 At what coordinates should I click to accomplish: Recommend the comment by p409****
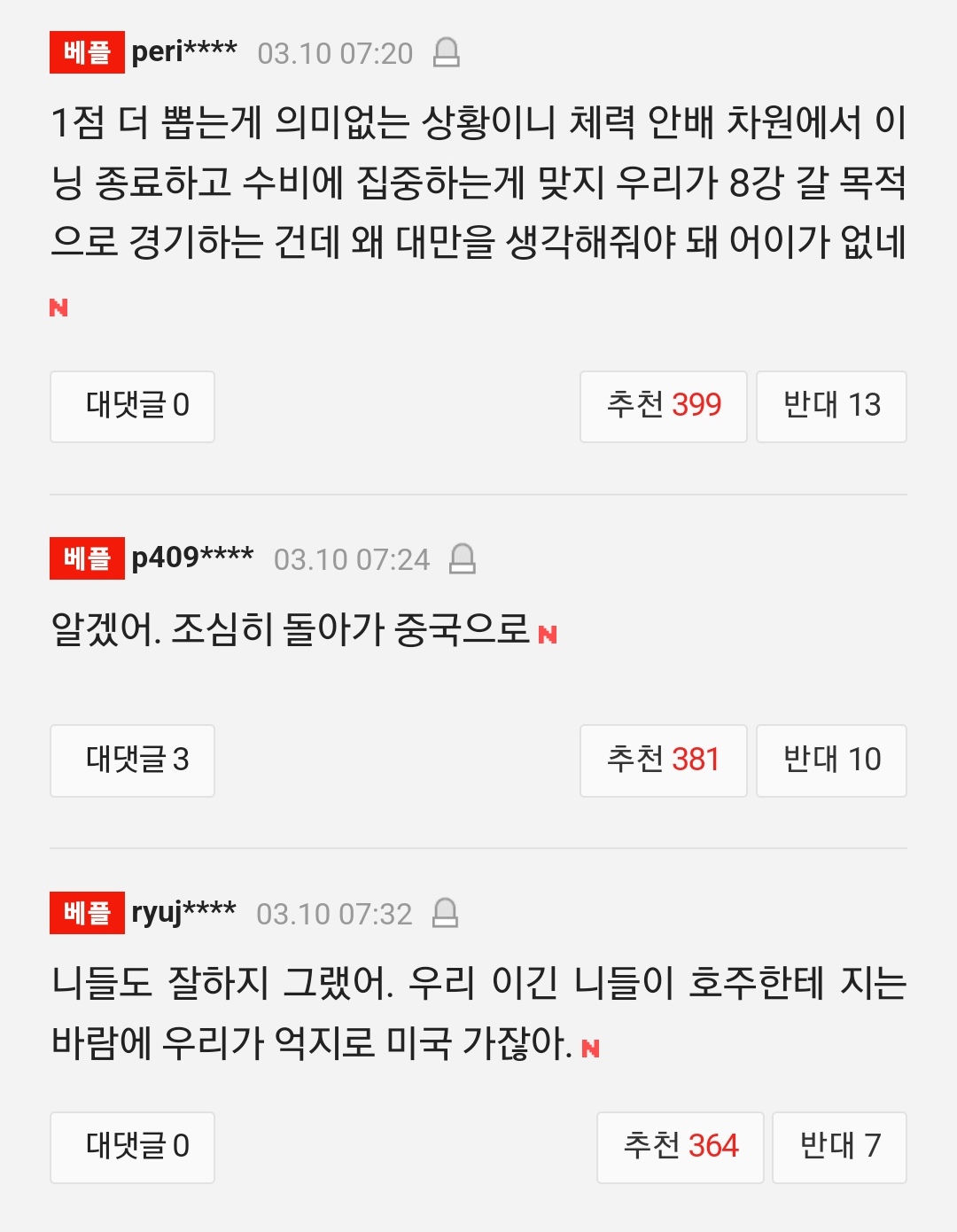(663, 760)
